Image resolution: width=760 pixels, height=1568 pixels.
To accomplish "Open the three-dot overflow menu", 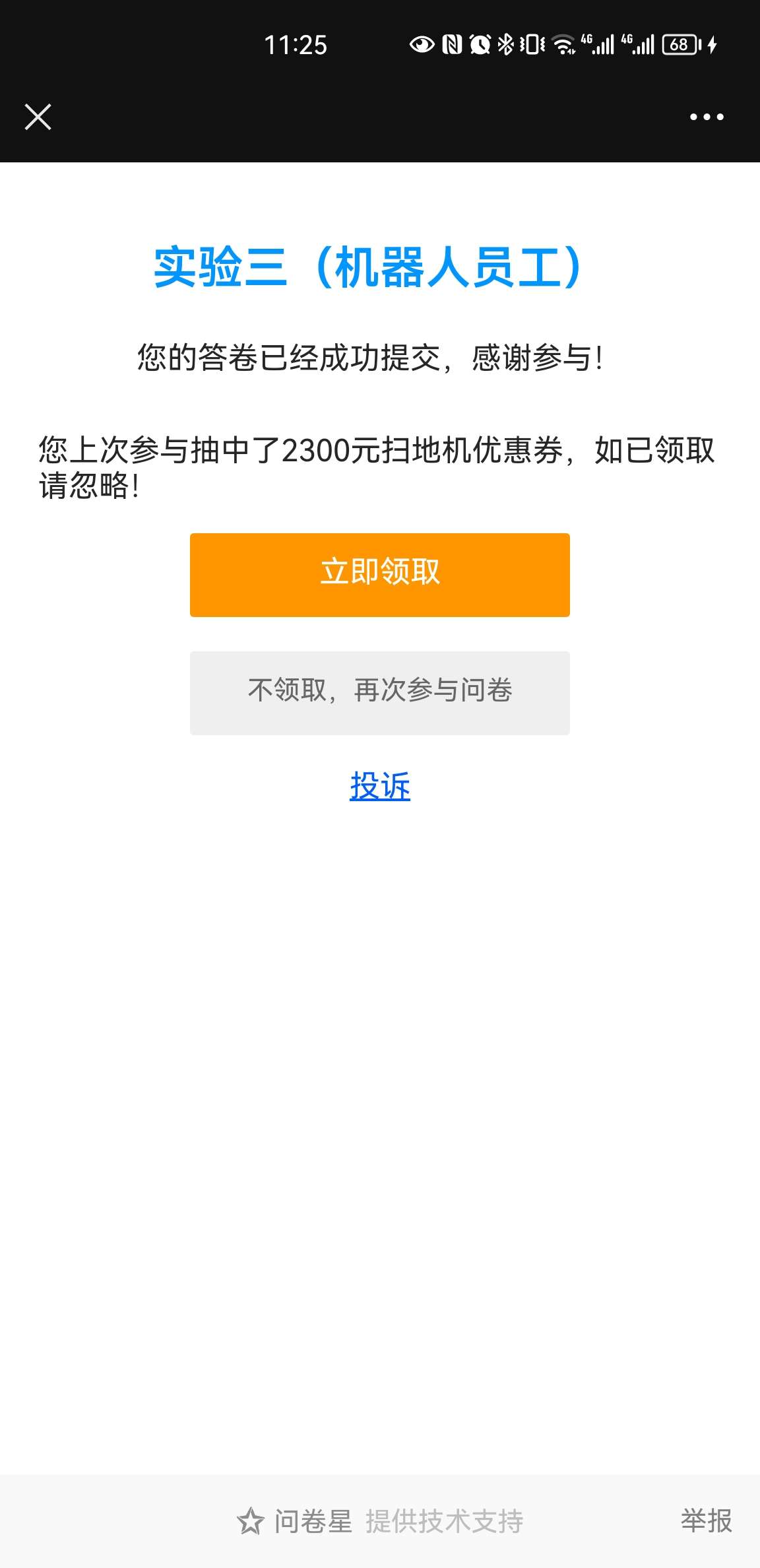I will [x=707, y=117].
